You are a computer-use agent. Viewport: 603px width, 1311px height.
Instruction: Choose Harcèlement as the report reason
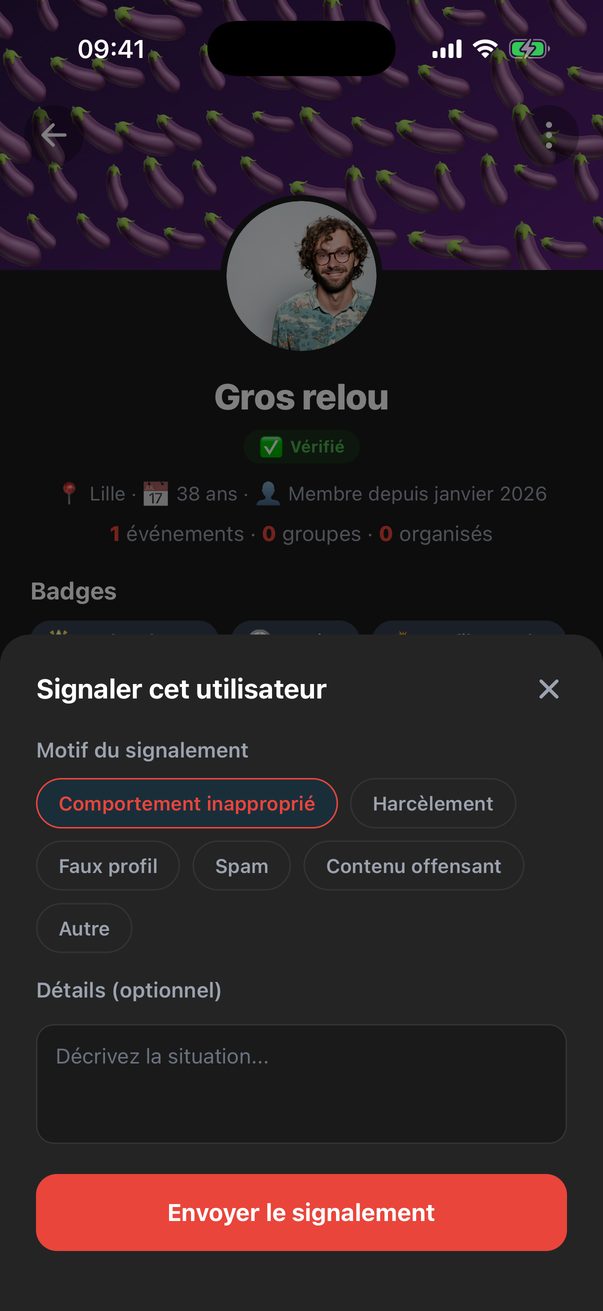point(433,803)
